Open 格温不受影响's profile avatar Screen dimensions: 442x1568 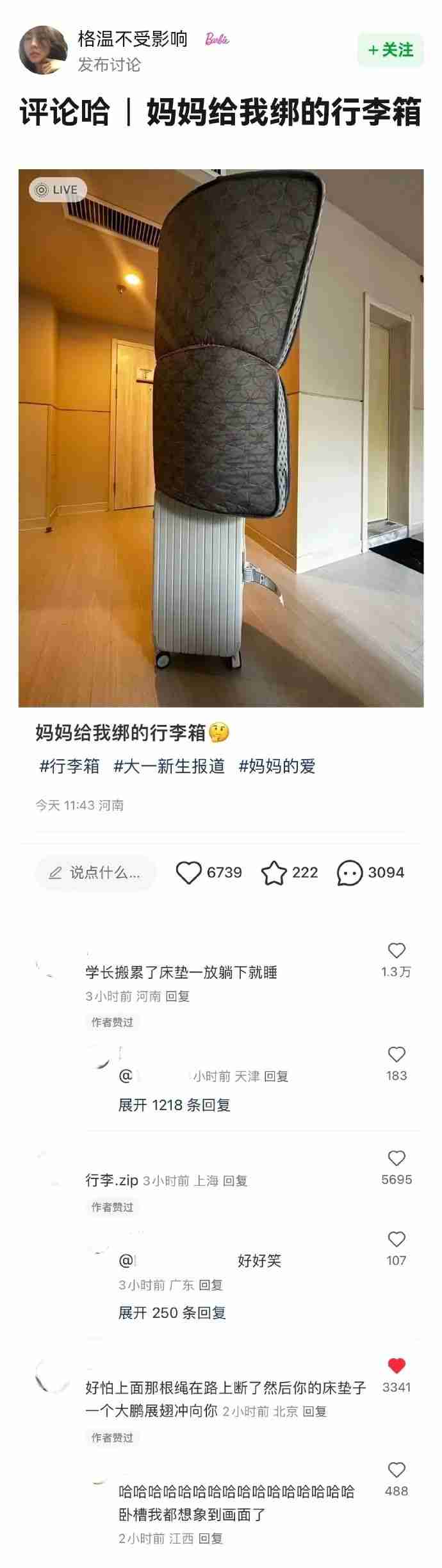click(x=43, y=50)
